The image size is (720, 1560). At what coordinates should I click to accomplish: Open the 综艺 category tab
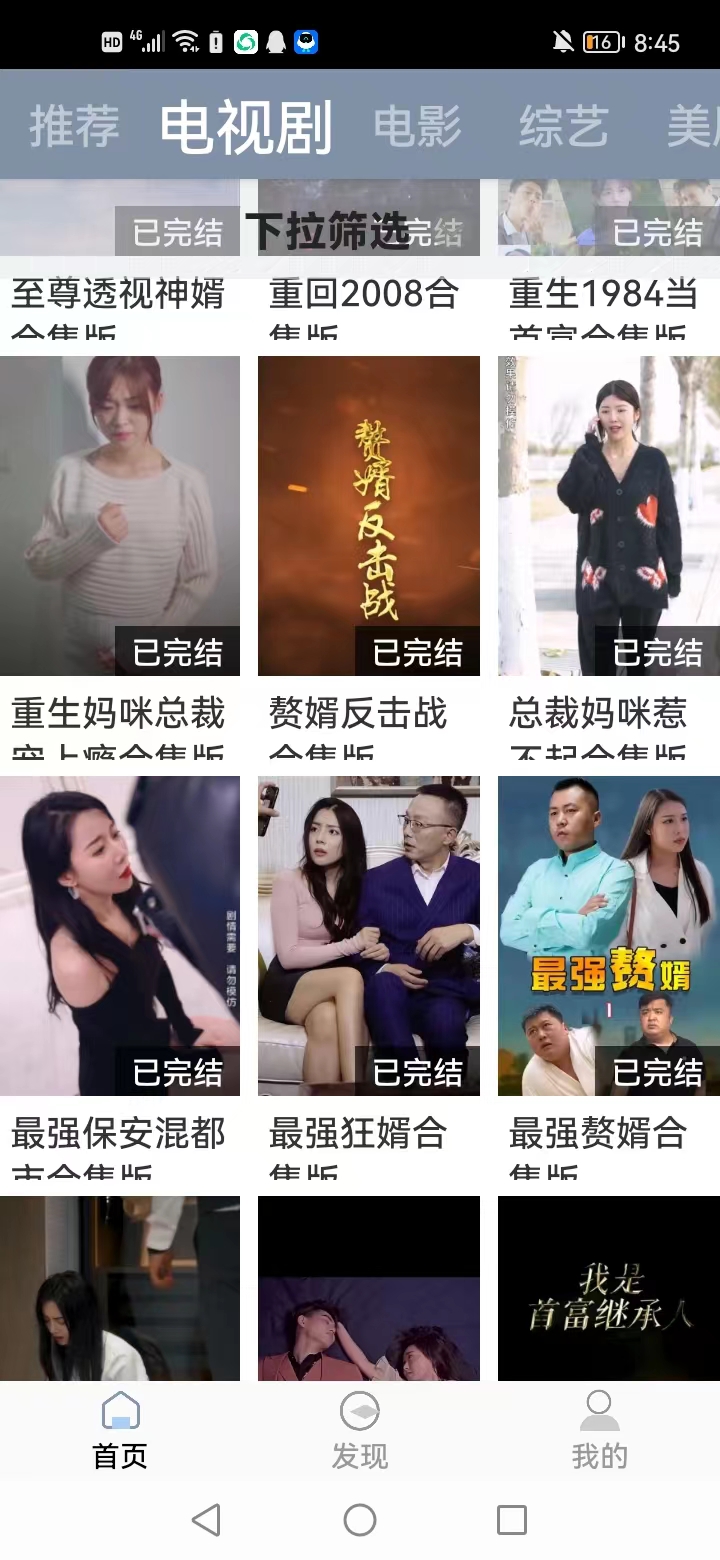tap(563, 126)
